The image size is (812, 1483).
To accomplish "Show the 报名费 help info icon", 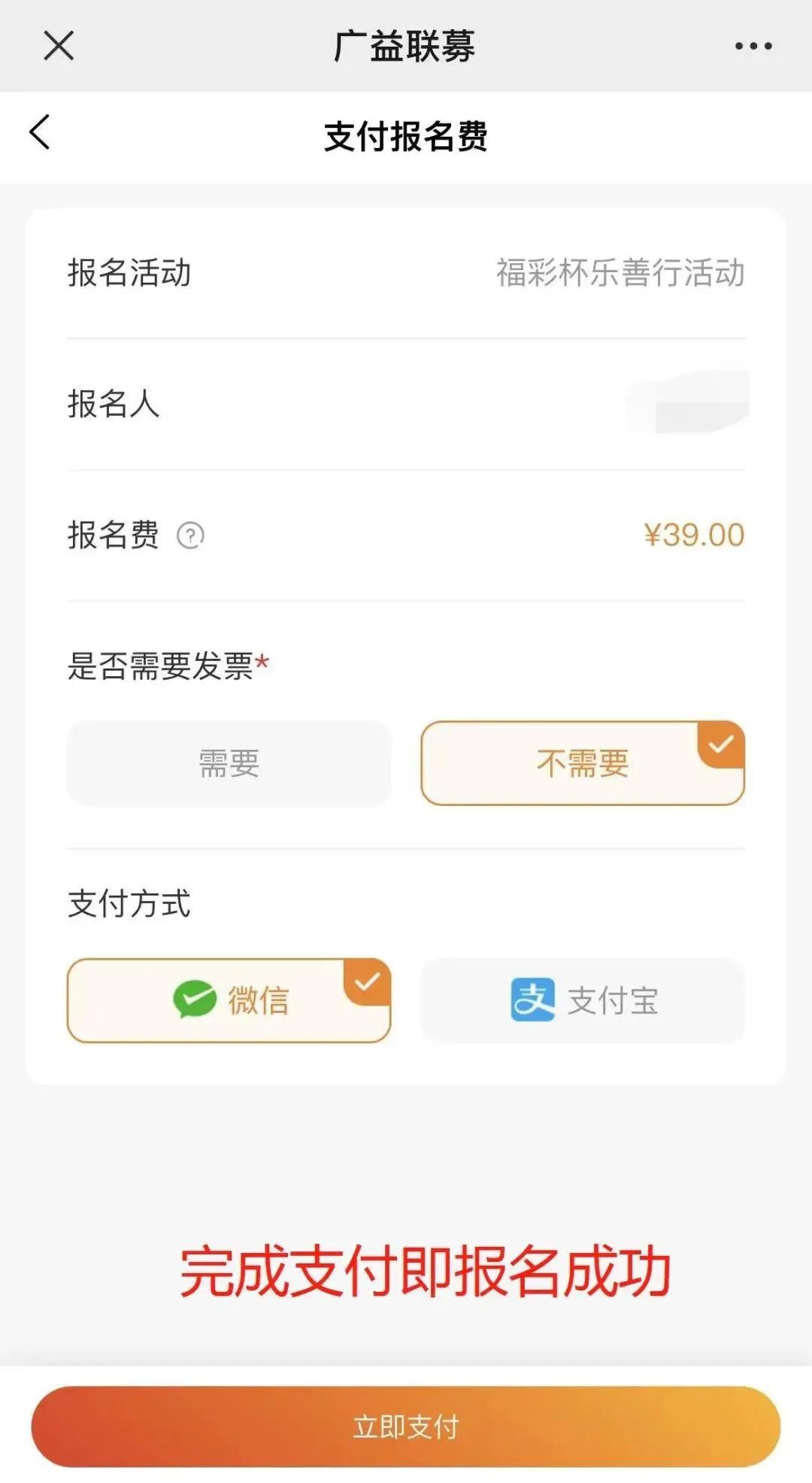I will (190, 536).
